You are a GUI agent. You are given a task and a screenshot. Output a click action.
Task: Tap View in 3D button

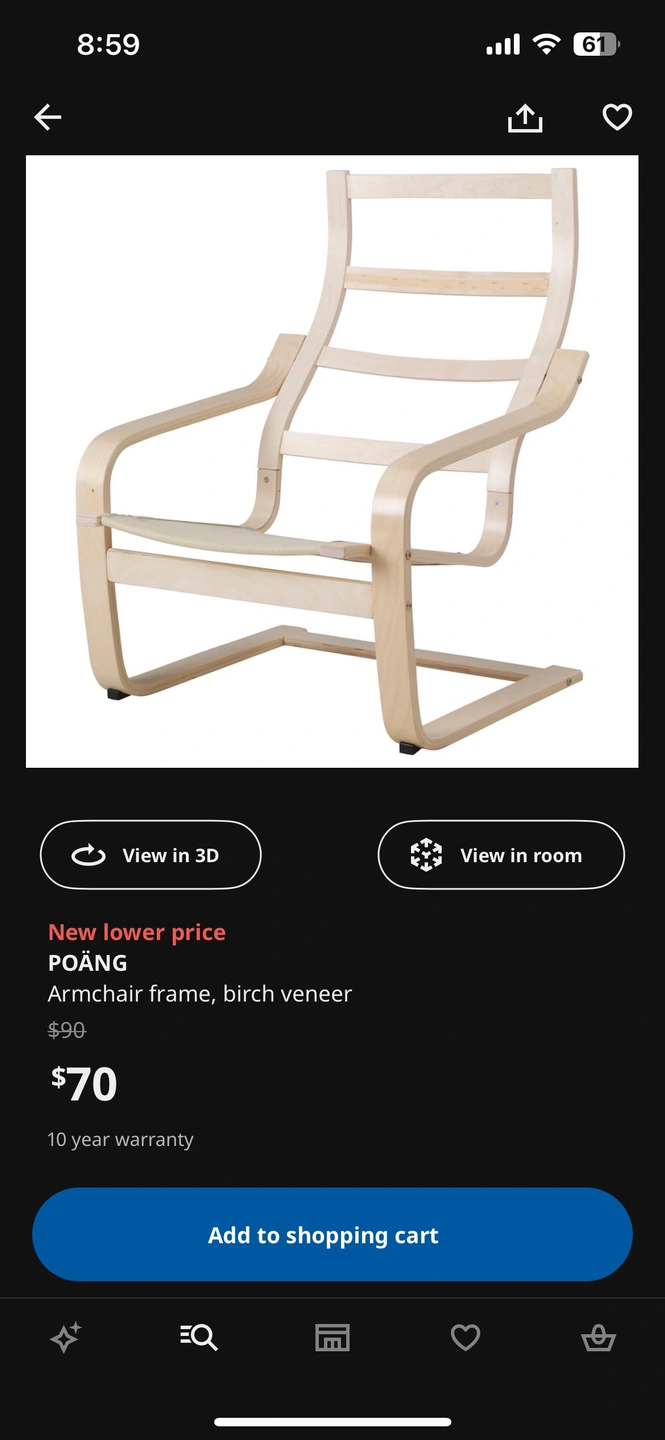coord(150,855)
